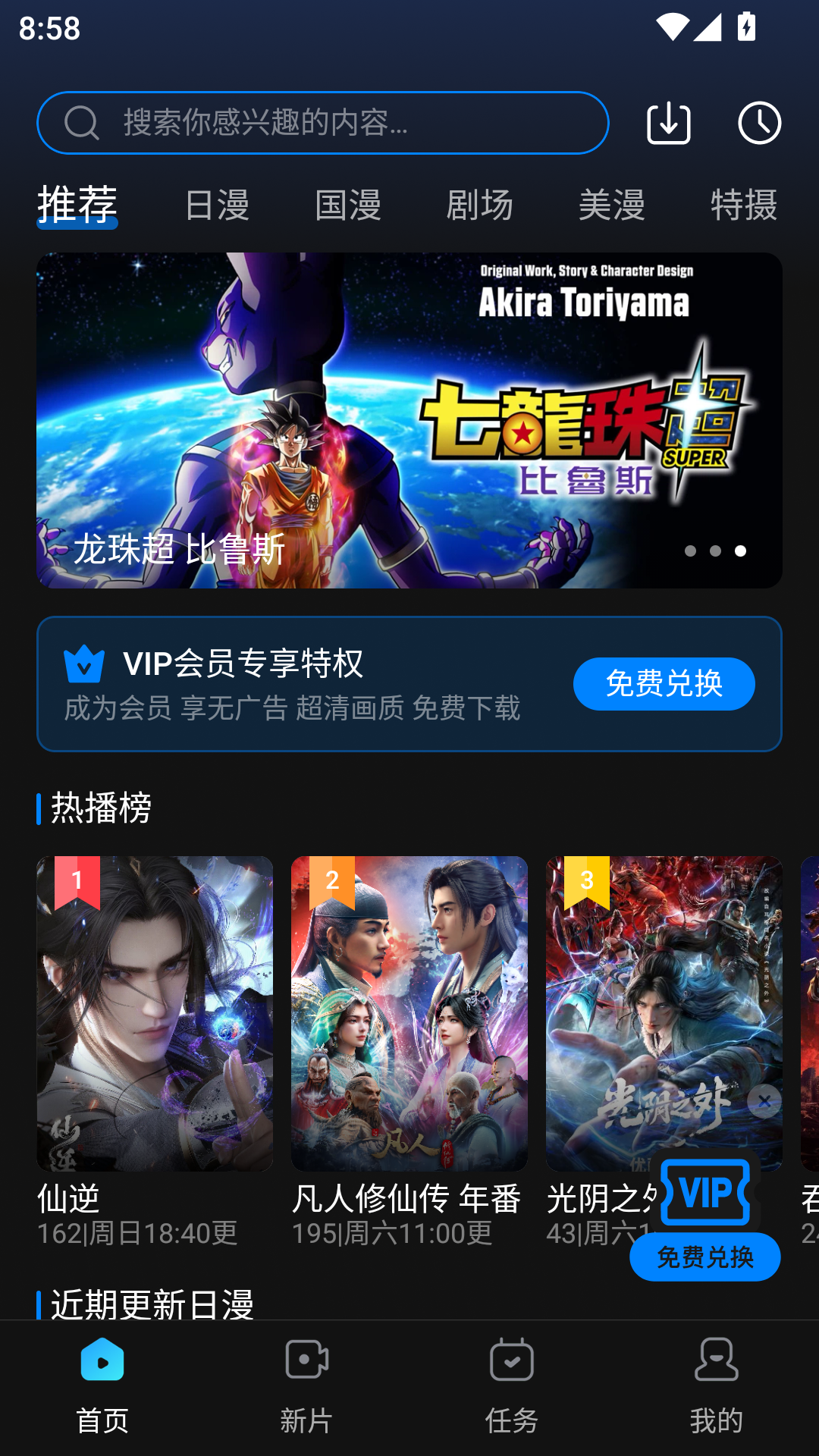Switch to the 国漫 tab
Viewport: 819px width, 1456px height.
coord(348,206)
